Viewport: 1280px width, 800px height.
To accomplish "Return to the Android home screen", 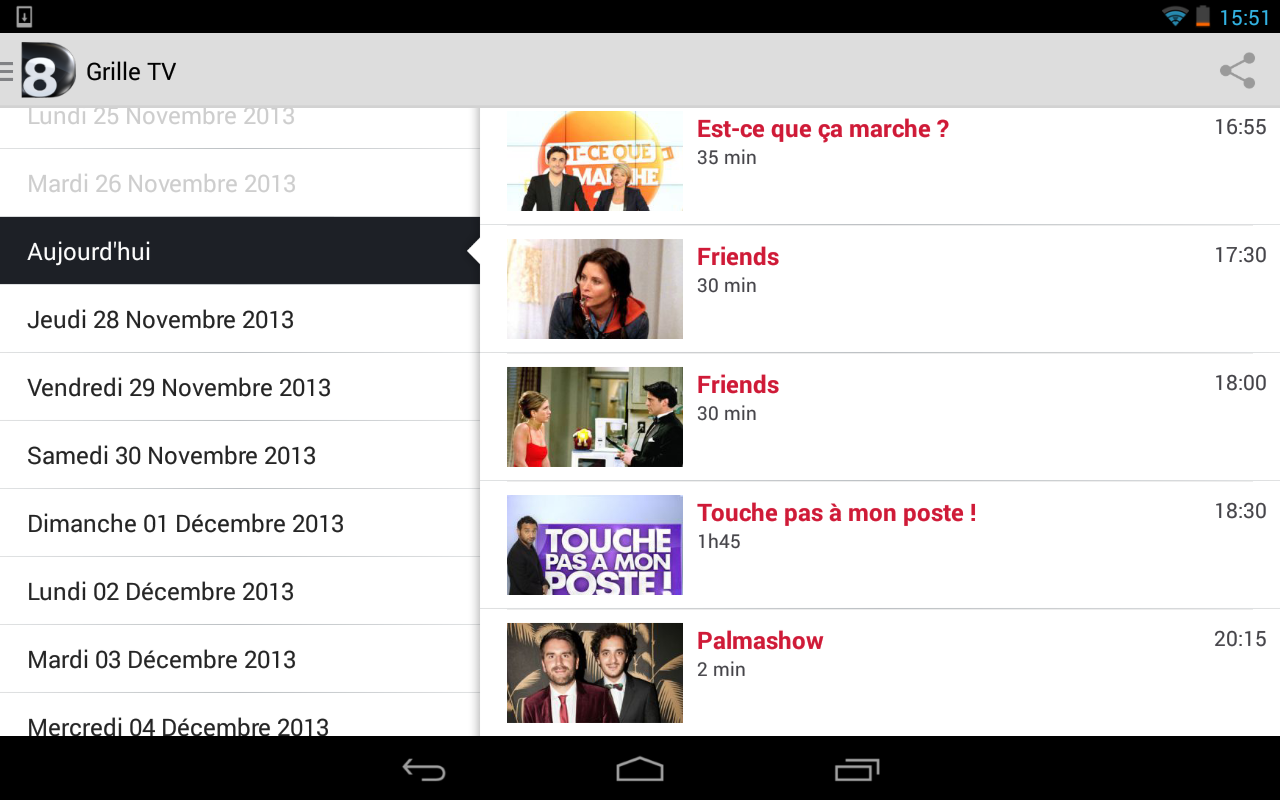I will (x=640, y=769).
